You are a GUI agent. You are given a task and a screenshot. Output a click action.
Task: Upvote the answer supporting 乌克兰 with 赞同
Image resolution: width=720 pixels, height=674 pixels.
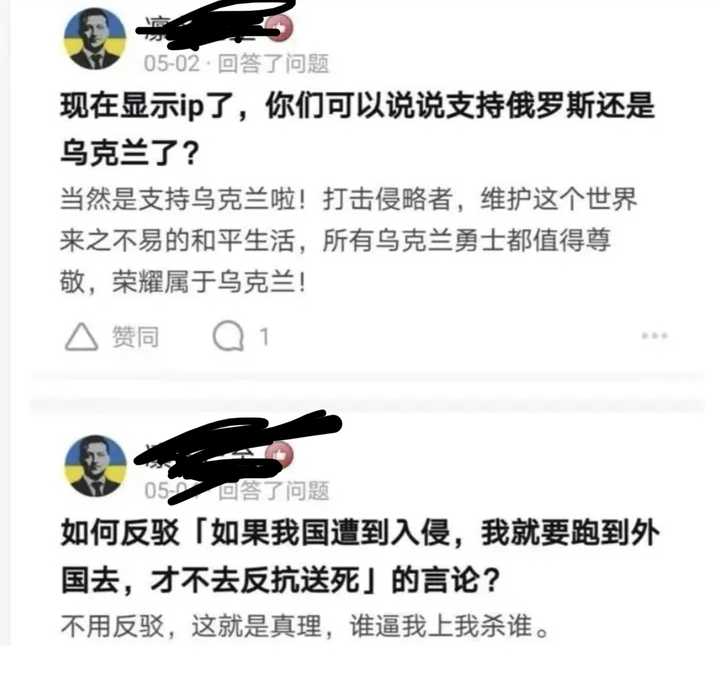pyautogui.click(x=111, y=337)
